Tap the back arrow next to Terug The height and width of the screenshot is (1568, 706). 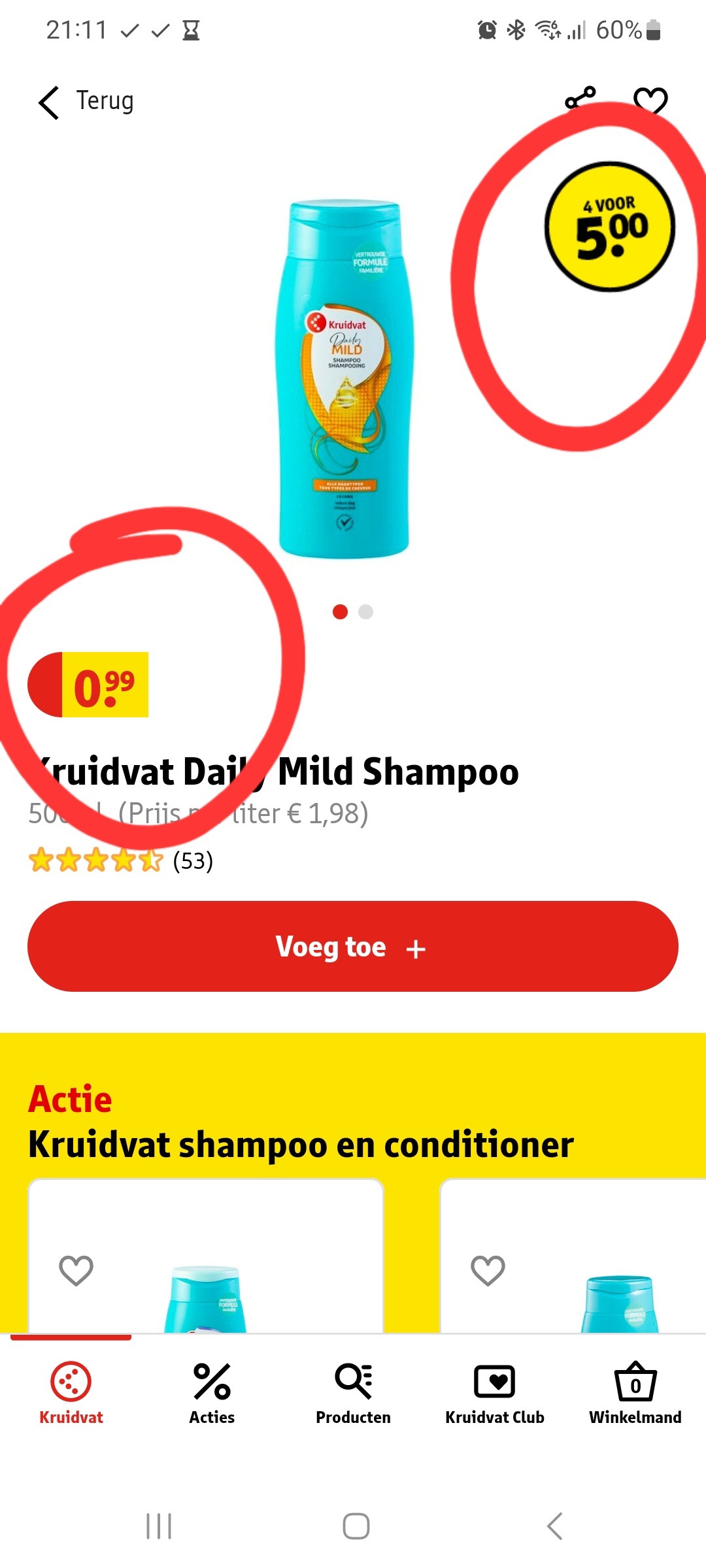click(x=48, y=101)
